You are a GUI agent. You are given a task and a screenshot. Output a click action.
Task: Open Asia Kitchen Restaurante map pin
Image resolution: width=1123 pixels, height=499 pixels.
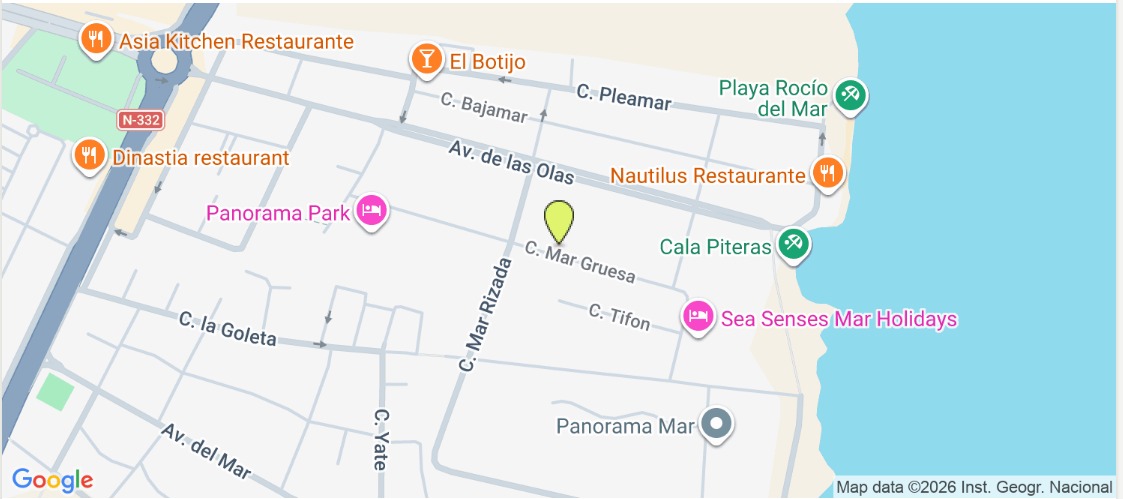96,40
